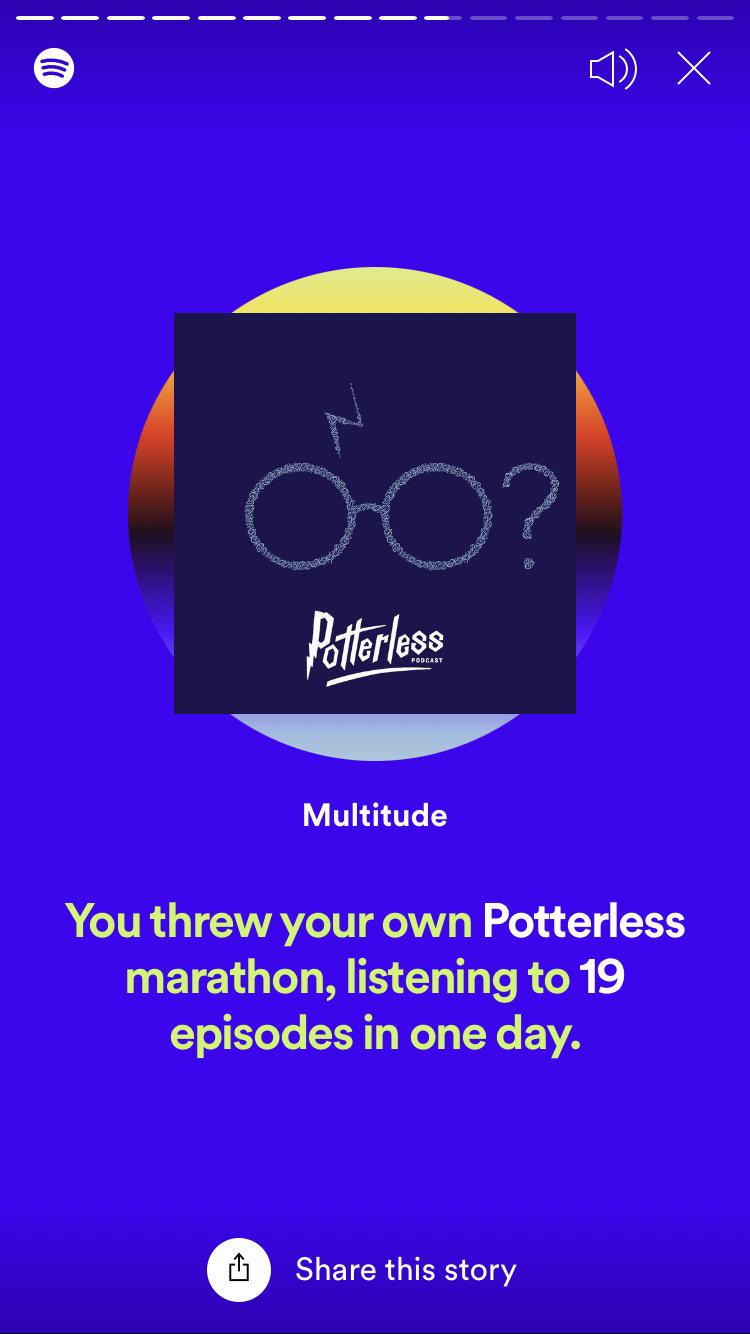Mute the story sound
This screenshot has height=1334, width=750.
(612, 69)
